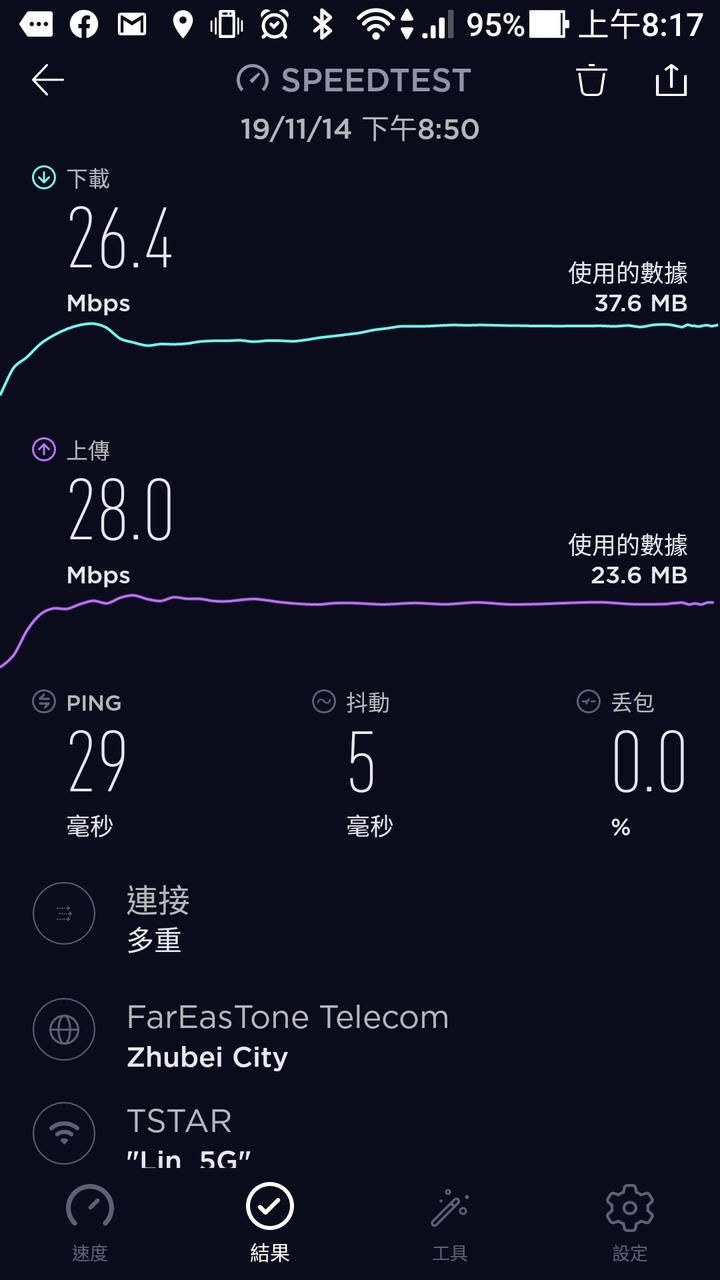The image size is (720, 1280).
Task: Open the 工具 tab
Action: pos(450,1222)
